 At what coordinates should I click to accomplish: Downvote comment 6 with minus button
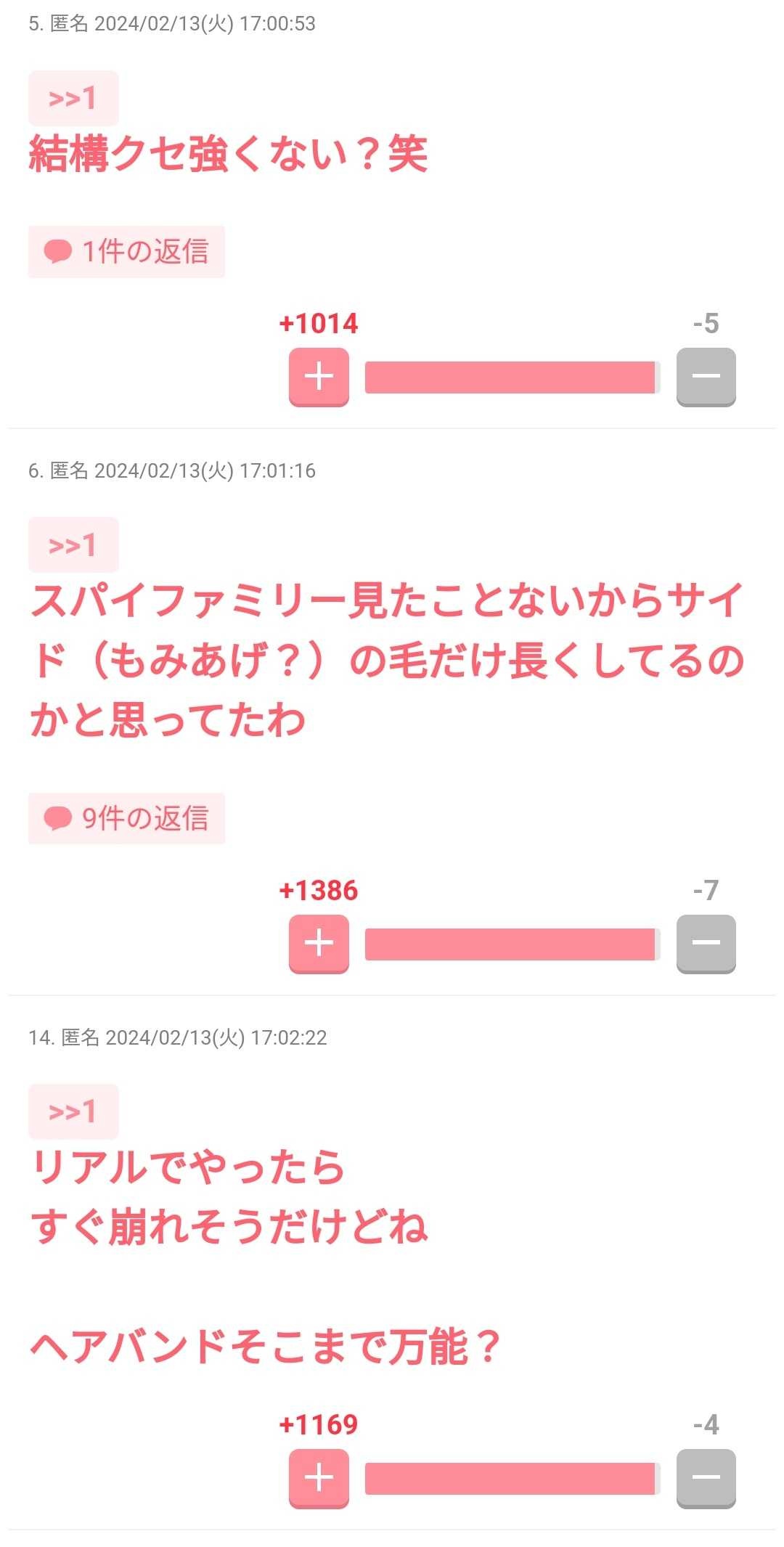pos(706,943)
